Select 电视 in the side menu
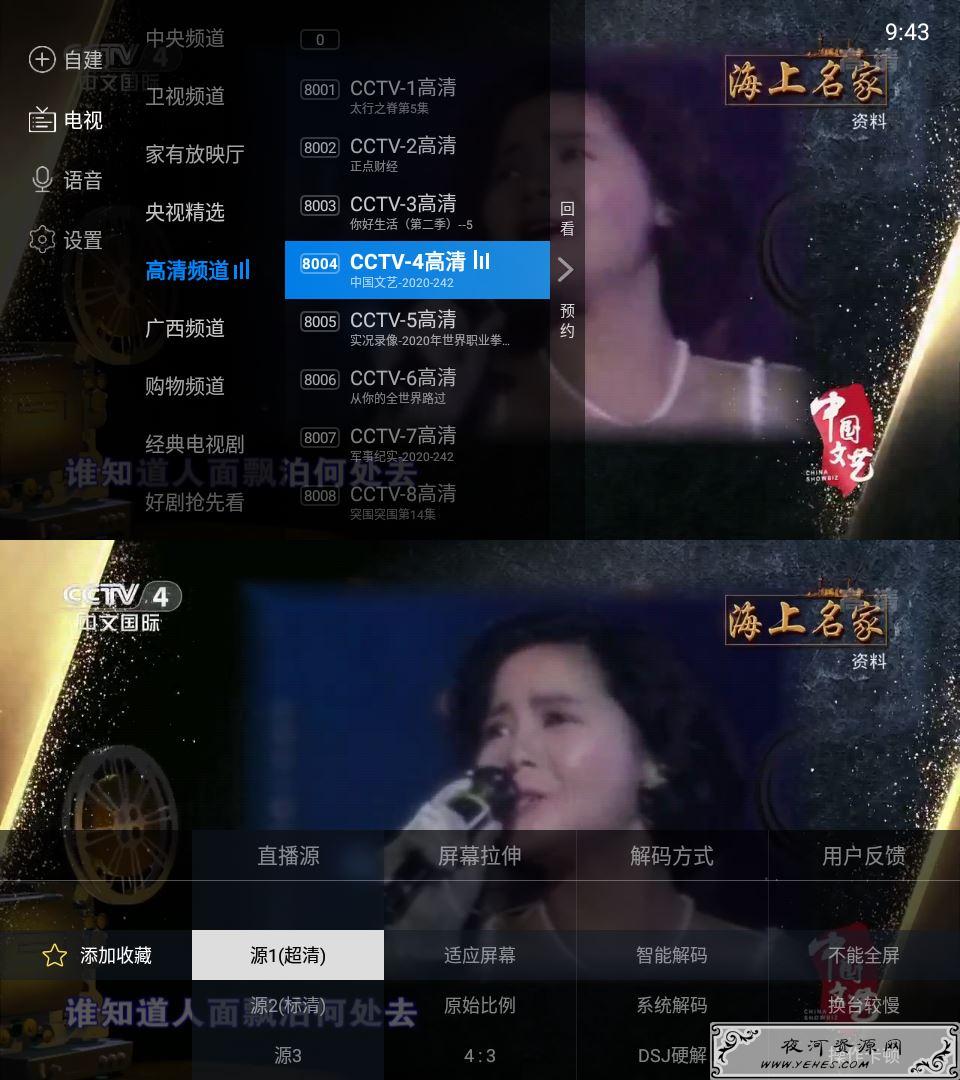Viewport: 960px width, 1080px height. (x=67, y=120)
